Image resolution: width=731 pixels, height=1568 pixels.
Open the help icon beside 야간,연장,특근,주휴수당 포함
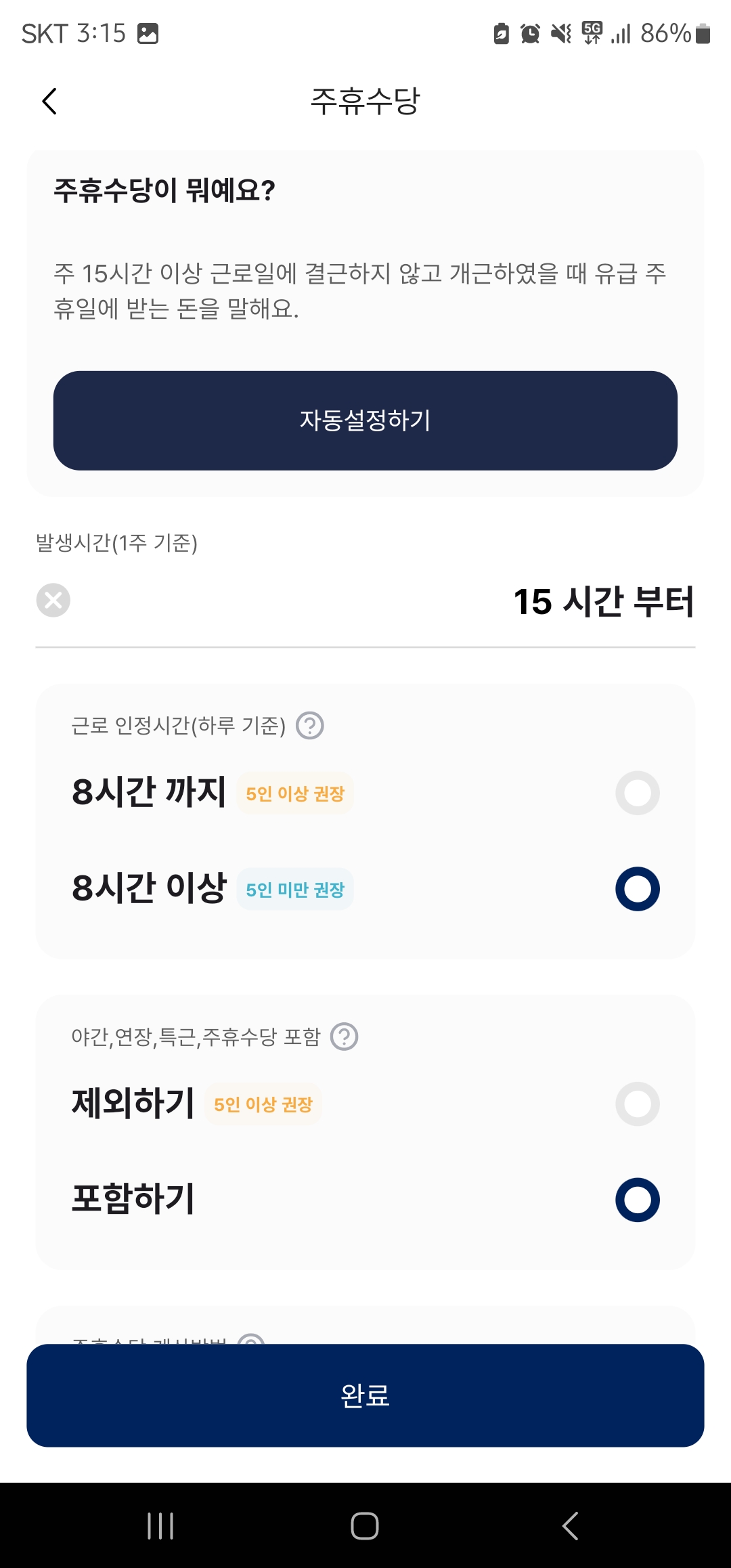[344, 1037]
